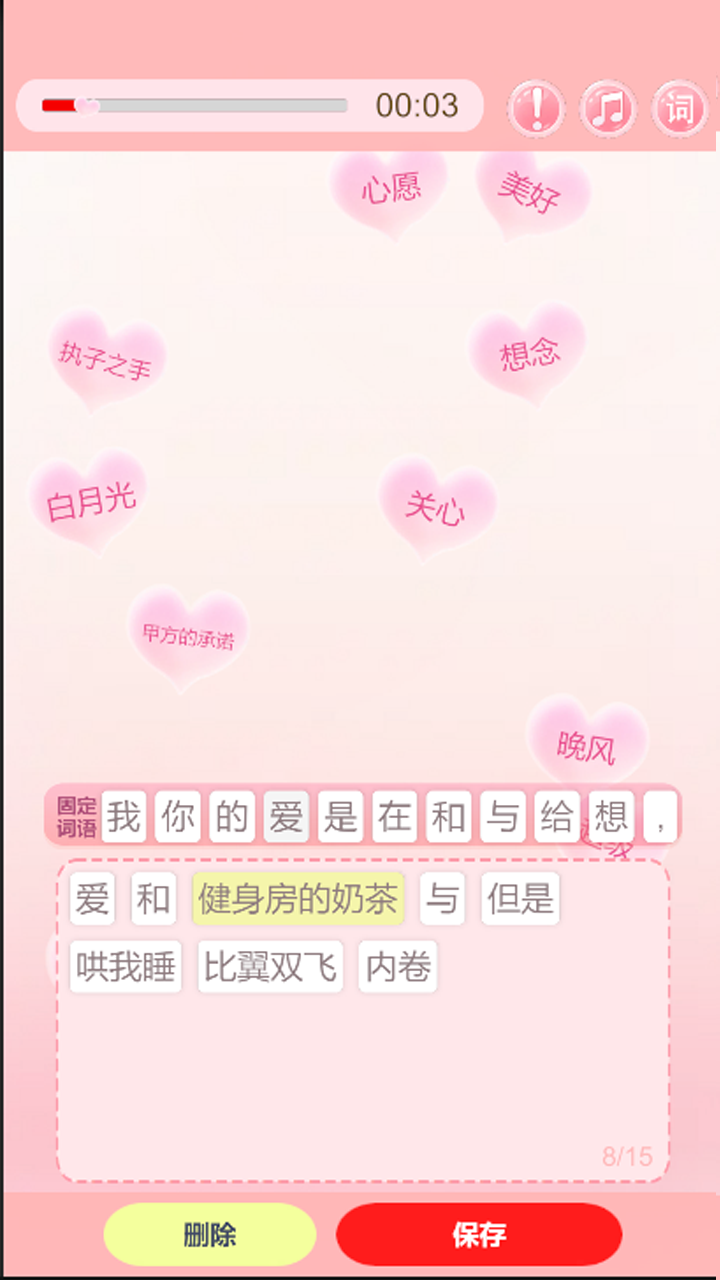Image resolution: width=720 pixels, height=1280 pixels.
Task: Insert the comma from fixed words
Action: (x=660, y=817)
